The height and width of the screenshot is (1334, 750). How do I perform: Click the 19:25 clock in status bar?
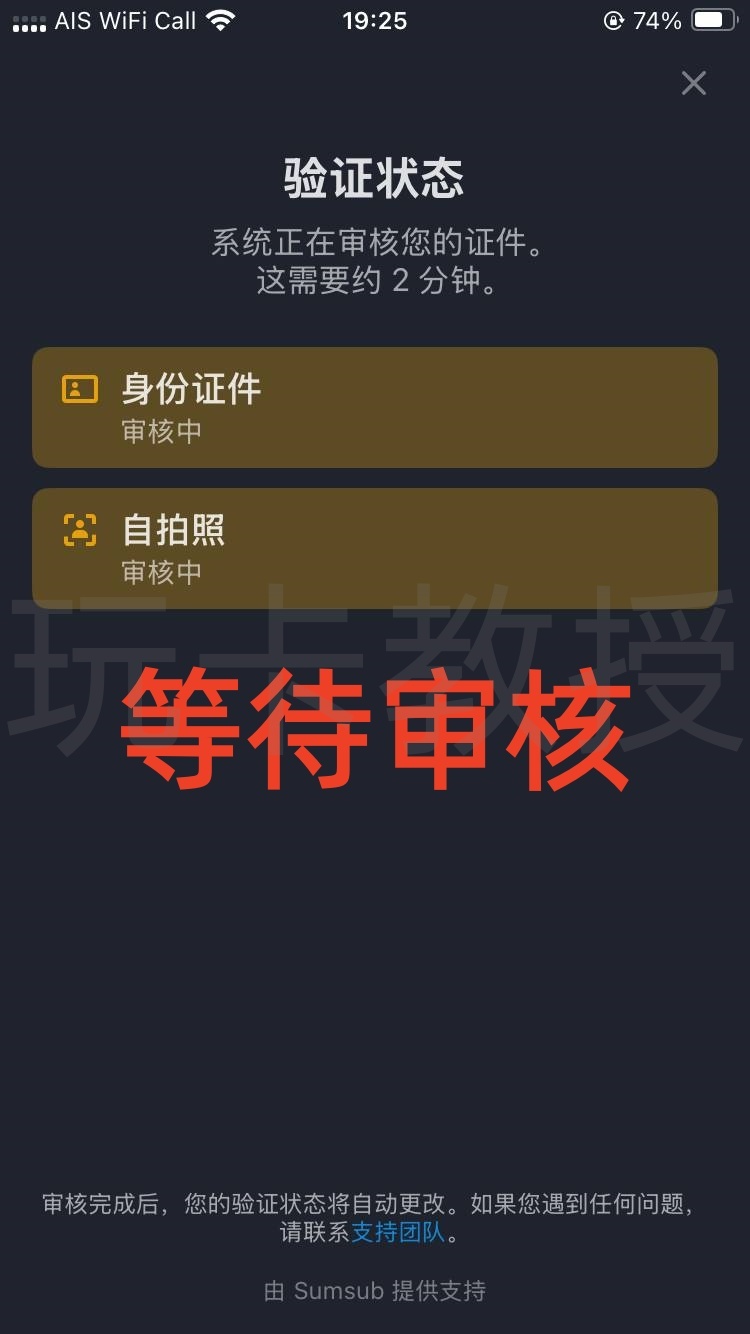(x=375, y=20)
